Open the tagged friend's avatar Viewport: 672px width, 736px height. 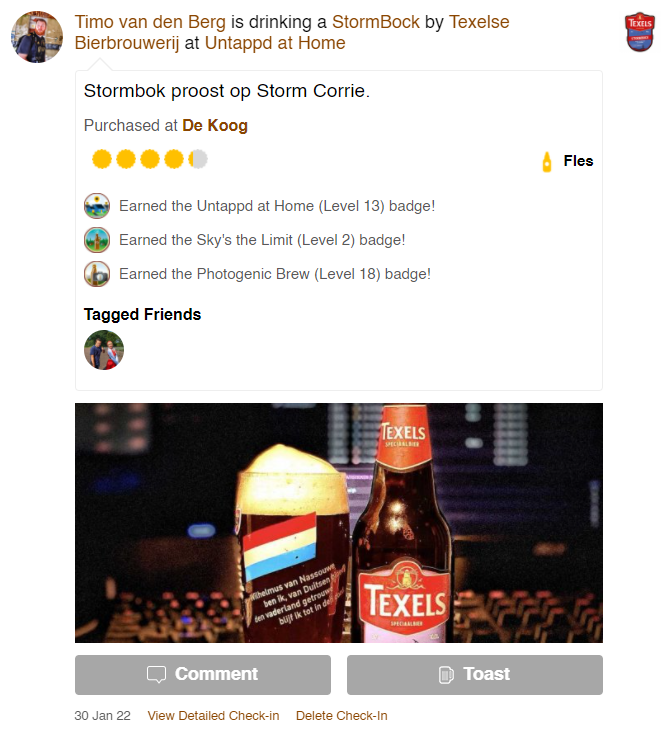[x=104, y=350]
